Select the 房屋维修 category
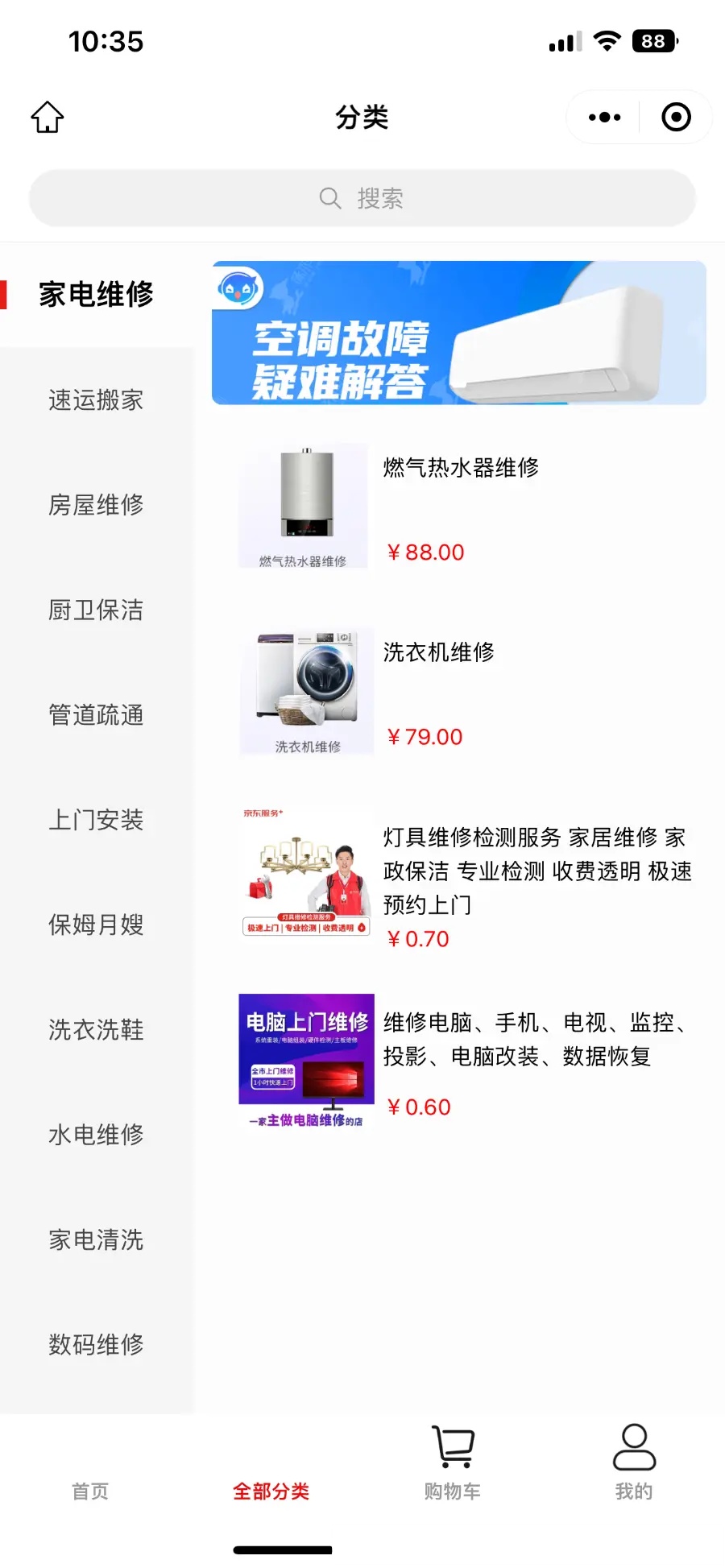Screen dimensions: 725x1568 point(96,505)
